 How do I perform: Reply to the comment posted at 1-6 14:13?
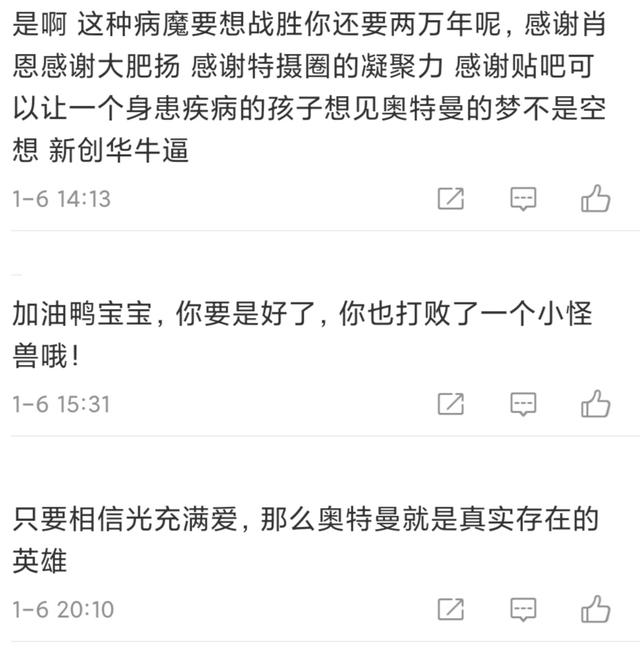click(x=523, y=198)
